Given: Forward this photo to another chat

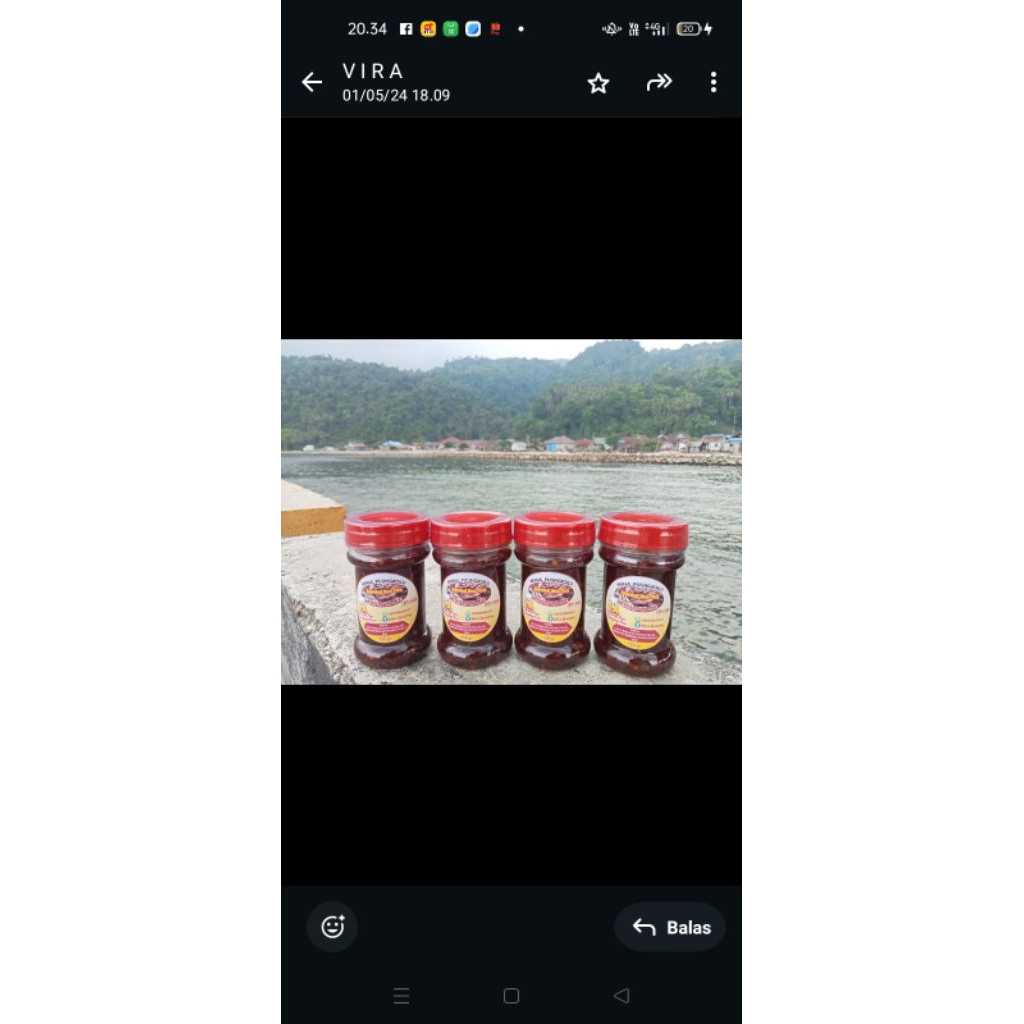Looking at the screenshot, I should 659,83.
